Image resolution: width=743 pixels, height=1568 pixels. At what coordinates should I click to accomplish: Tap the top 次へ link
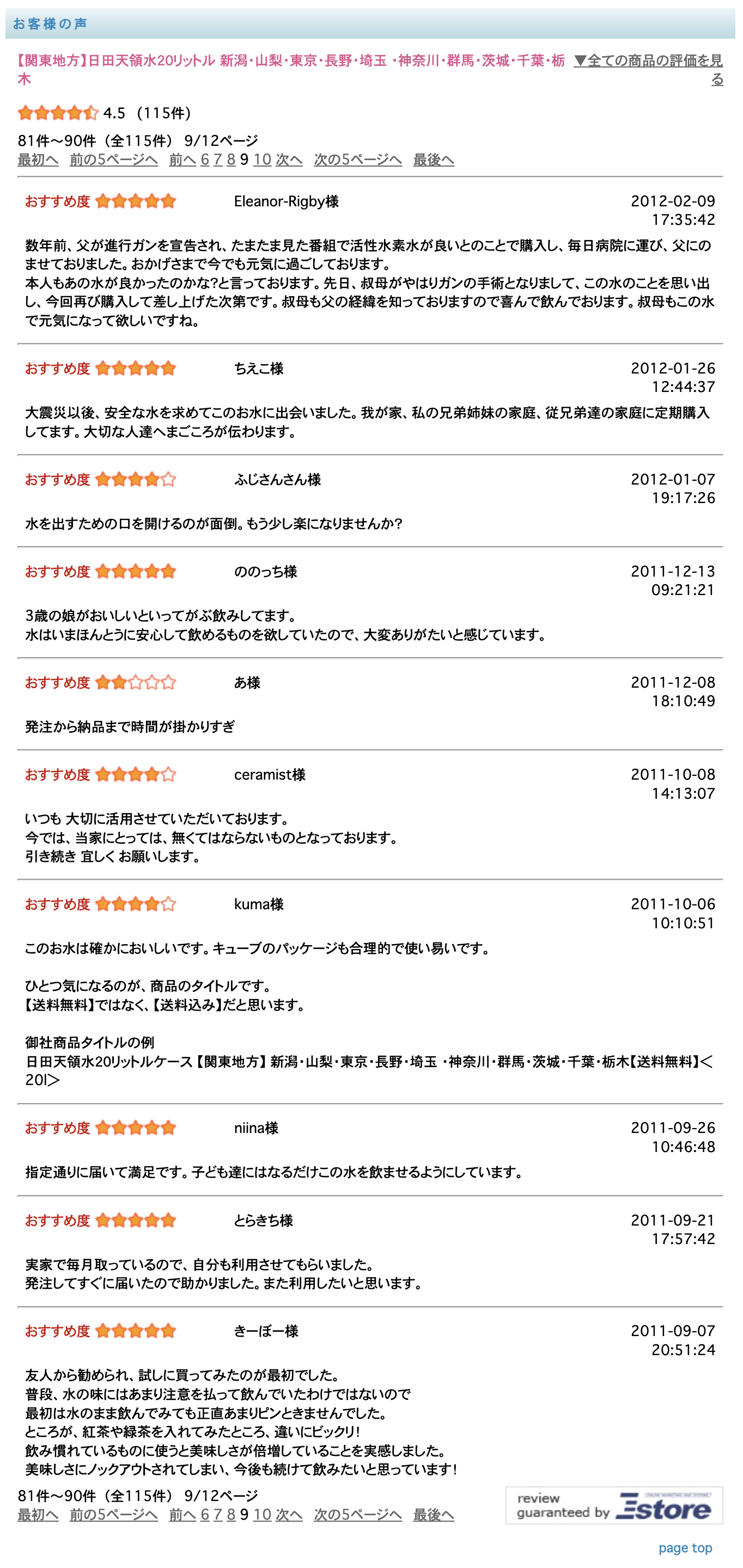click(289, 160)
